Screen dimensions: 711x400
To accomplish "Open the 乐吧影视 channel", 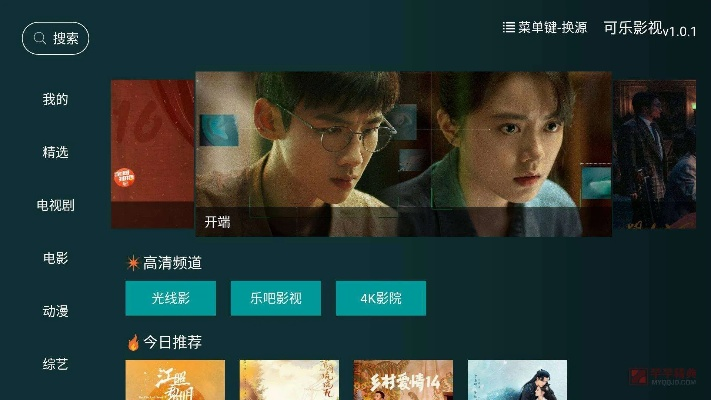I will [284, 298].
